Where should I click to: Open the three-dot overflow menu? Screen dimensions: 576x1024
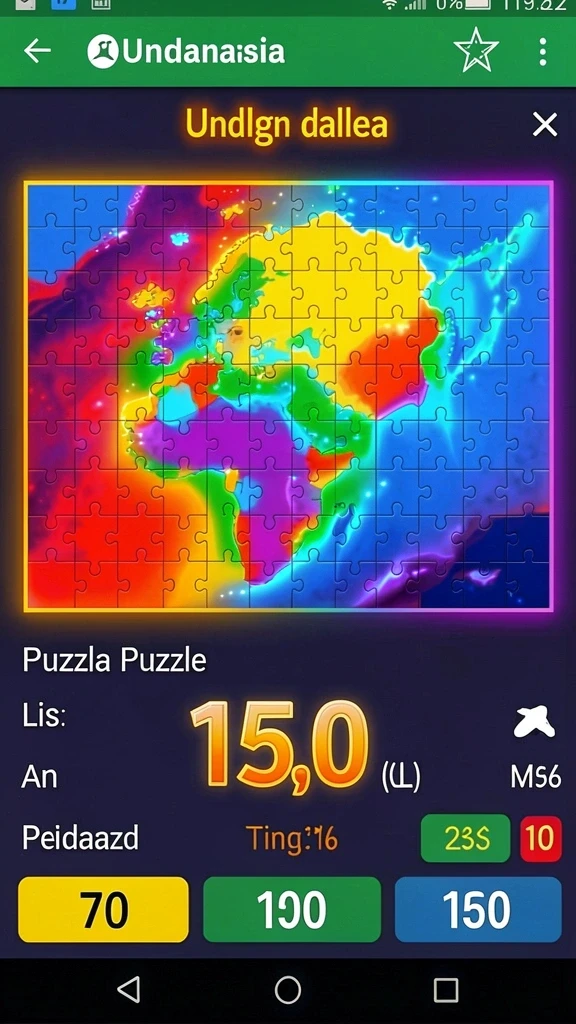543,52
